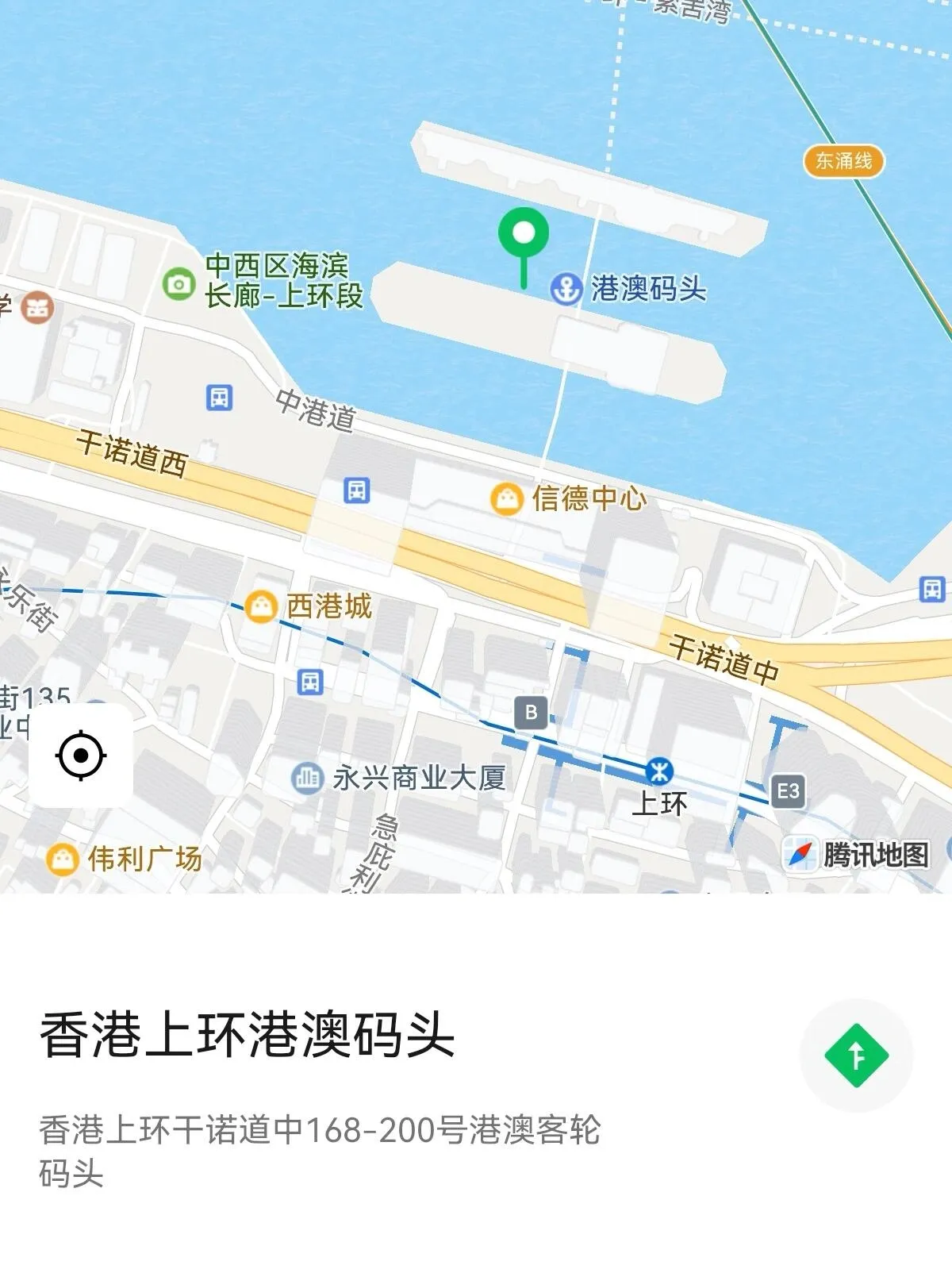The height and width of the screenshot is (1269, 952).
Task: Select 信德中心 shopping point on the map
Action: pos(506,499)
